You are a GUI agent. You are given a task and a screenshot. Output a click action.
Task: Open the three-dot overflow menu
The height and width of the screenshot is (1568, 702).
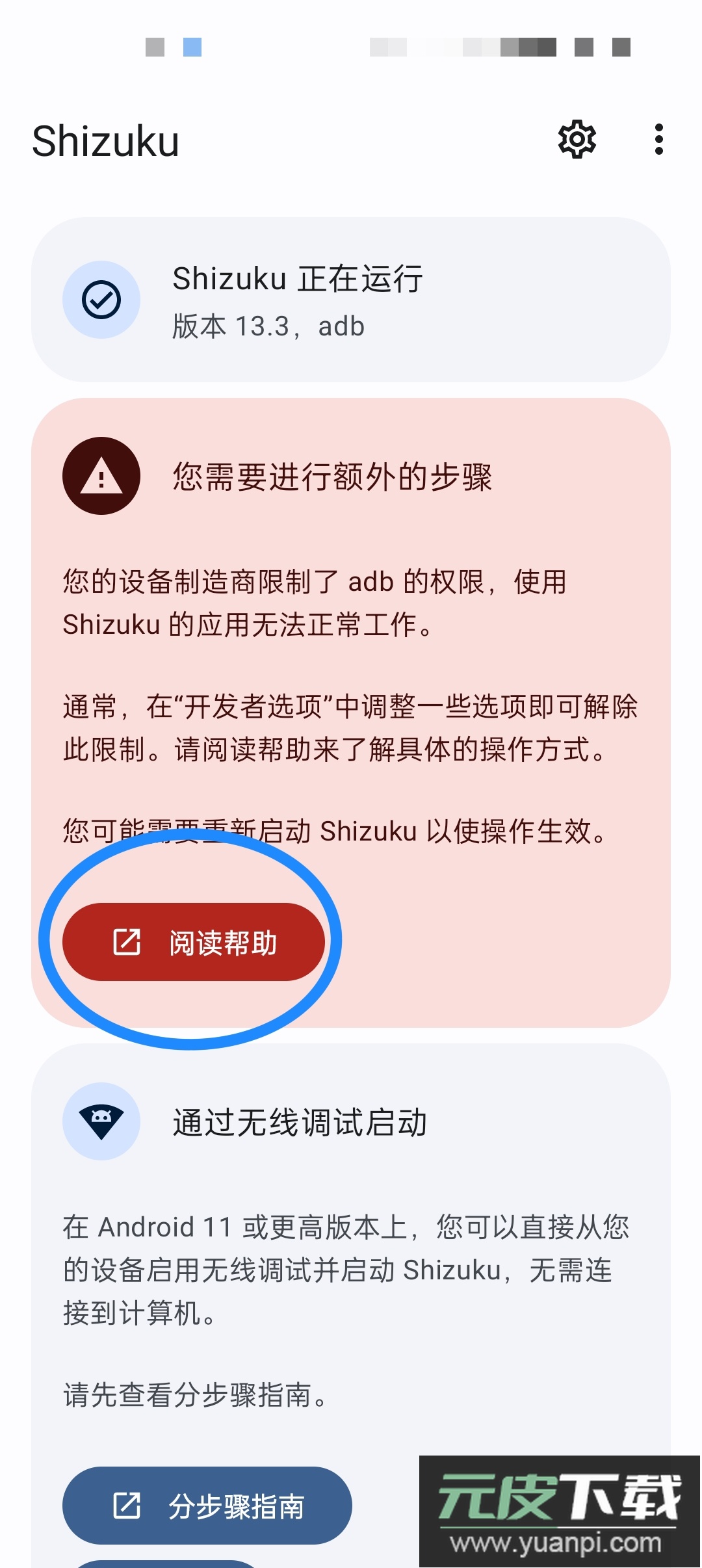(x=658, y=139)
